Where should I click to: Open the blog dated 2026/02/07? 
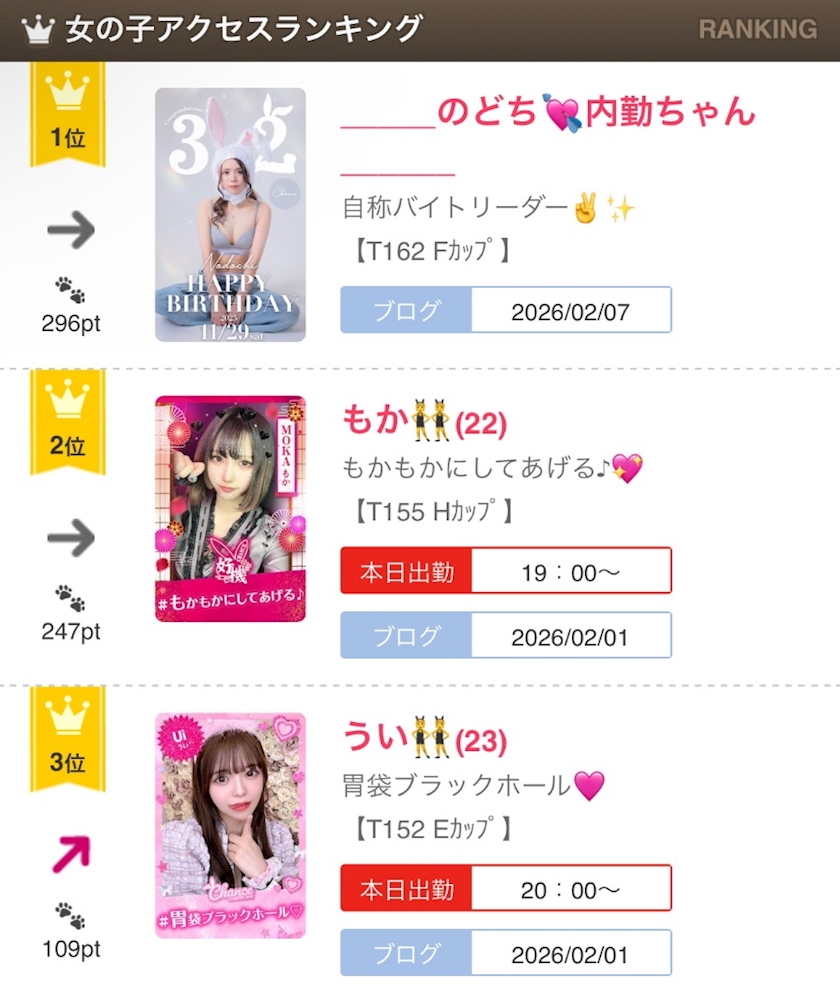pyautogui.click(x=505, y=310)
